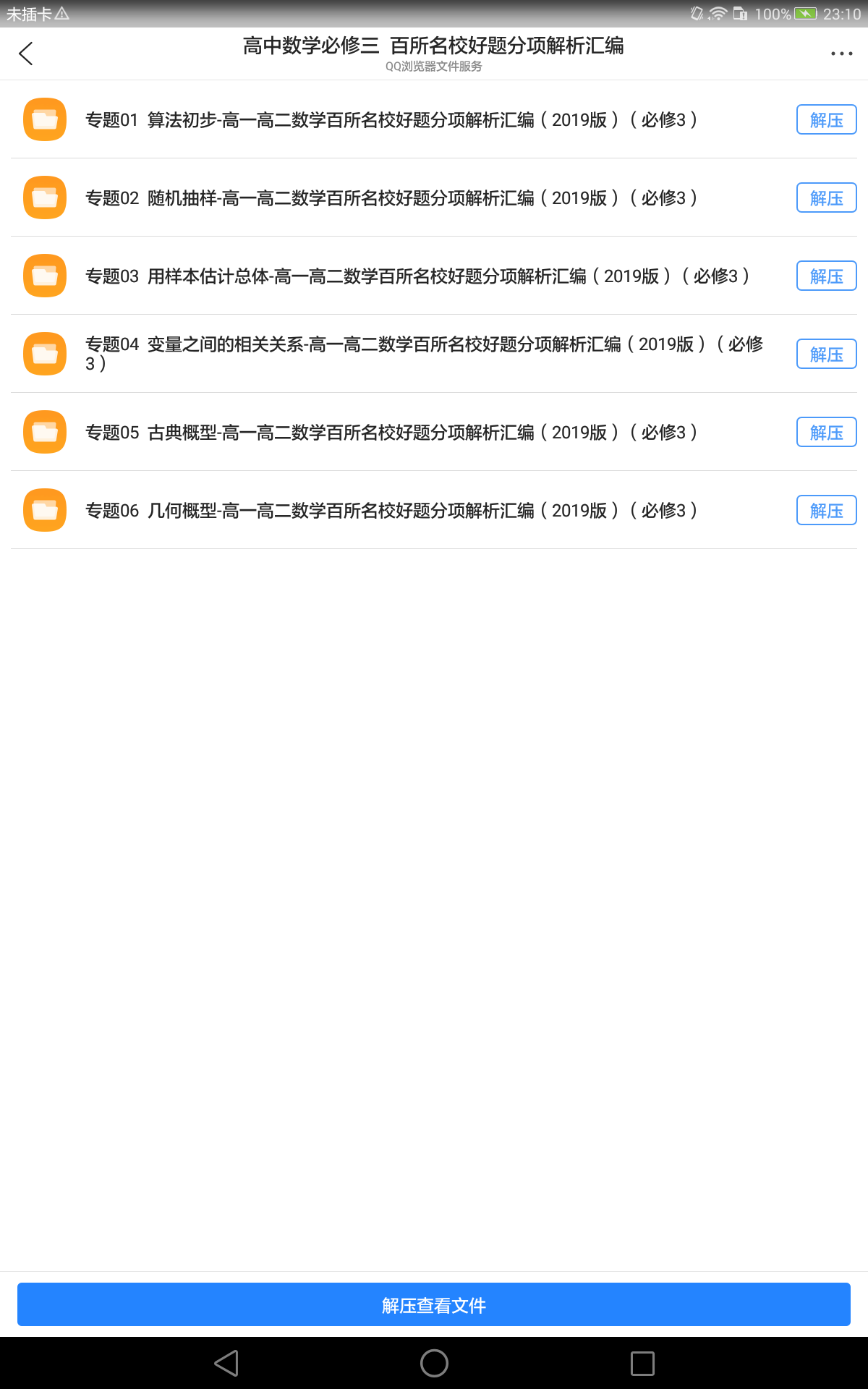Tap 解压 for 专题02 随机抽样

pyautogui.click(x=826, y=197)
